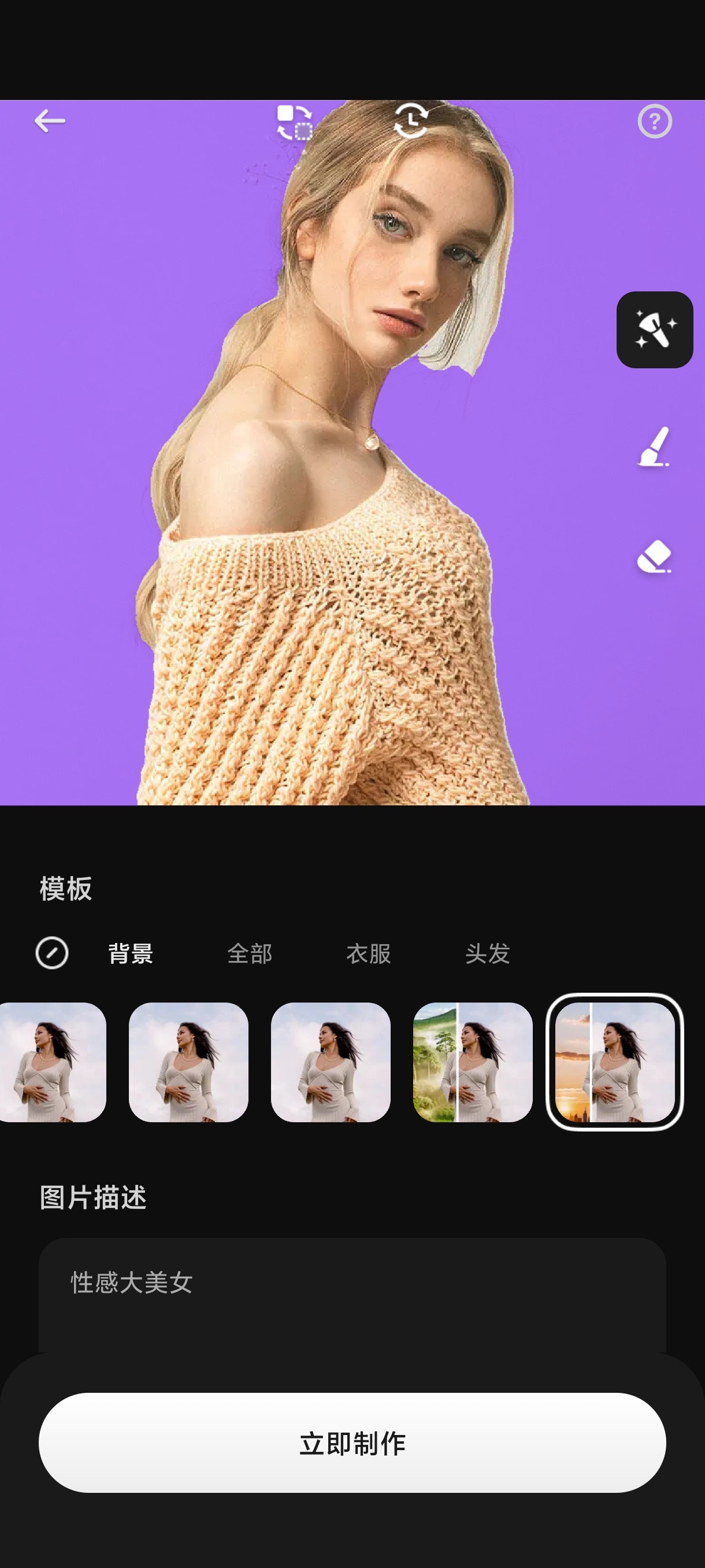Click the back arrow to exit editor

49,120
